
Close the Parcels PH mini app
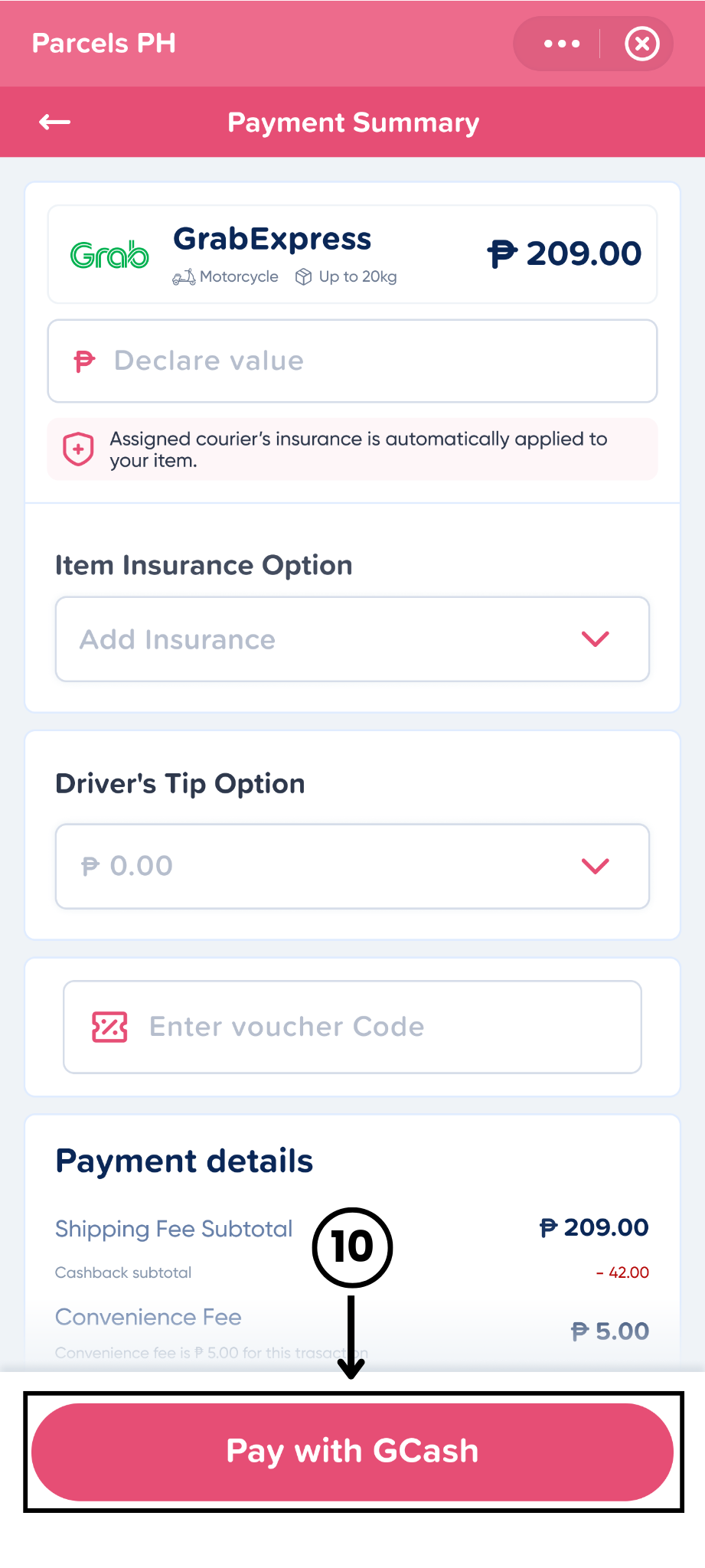(x=641, y=44)
